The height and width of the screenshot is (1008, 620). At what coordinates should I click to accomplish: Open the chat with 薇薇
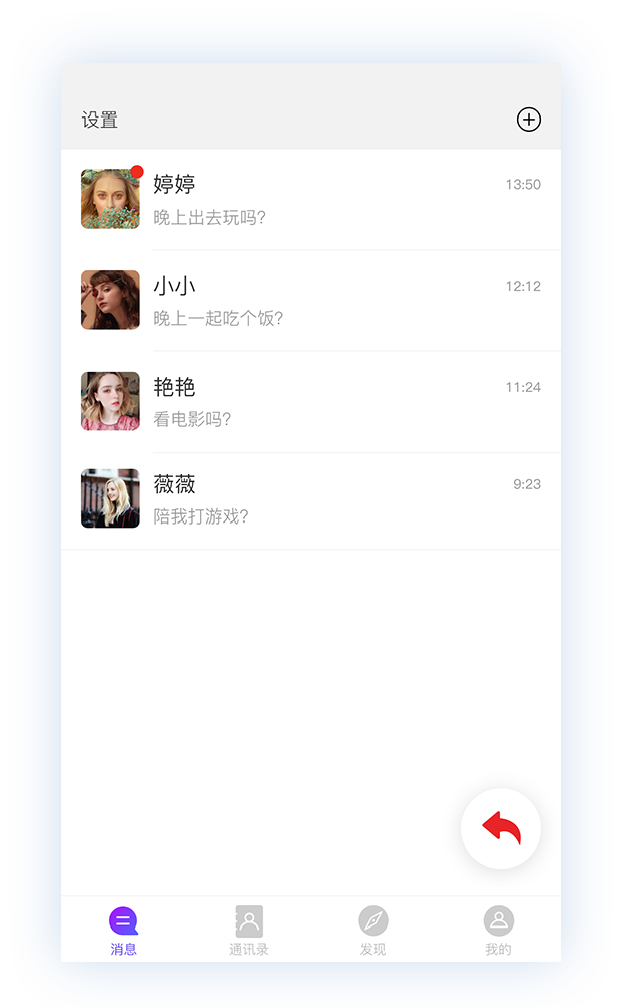[x=311, y=501]
